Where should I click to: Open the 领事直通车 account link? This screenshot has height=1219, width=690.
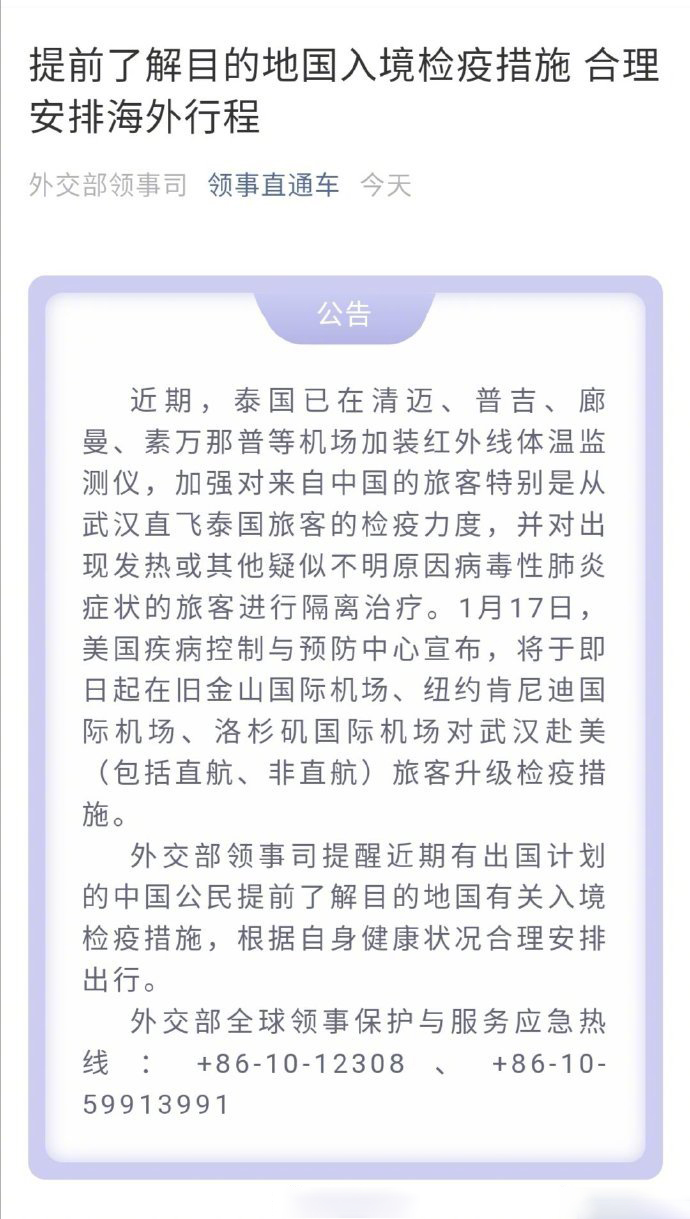pos(273,185)
